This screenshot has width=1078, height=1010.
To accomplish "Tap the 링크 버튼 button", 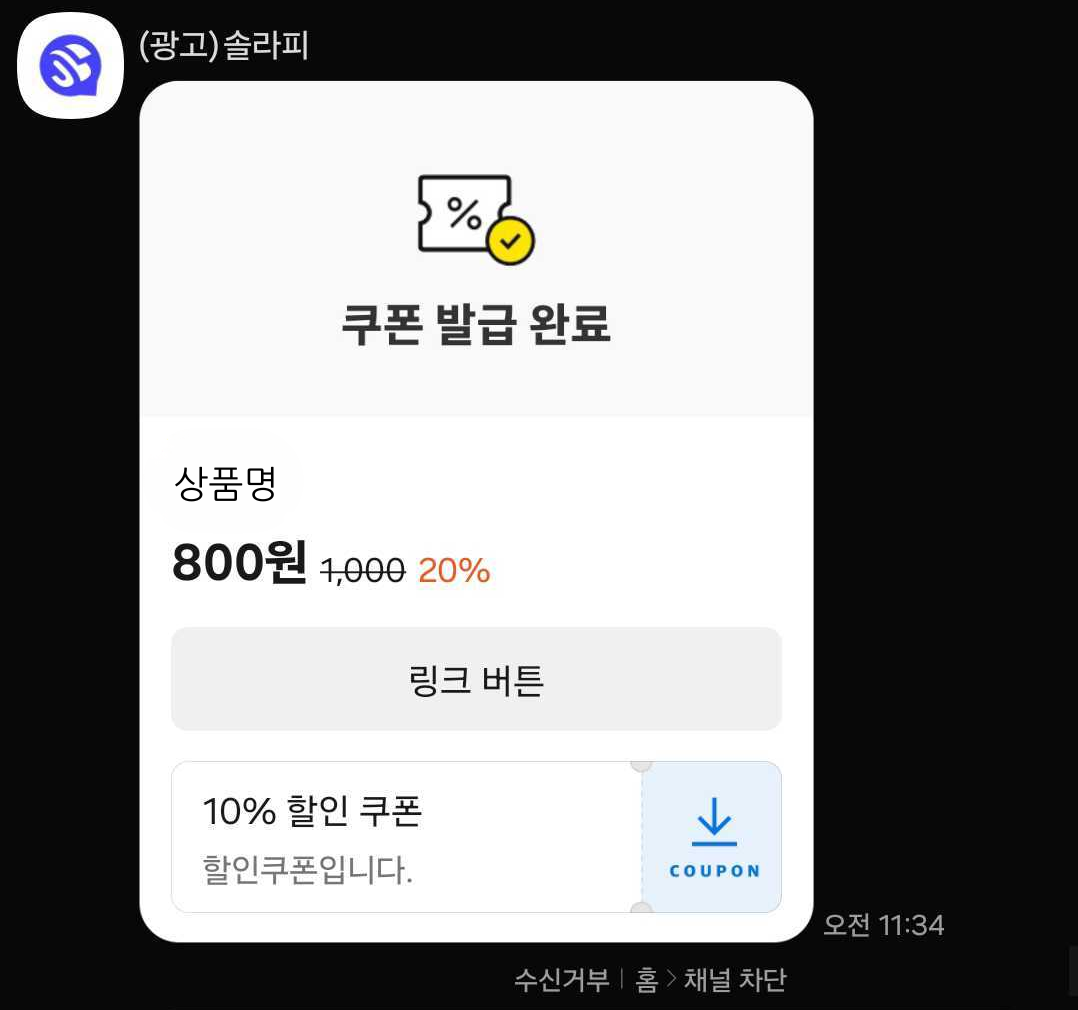I will click(x=476, y=680).
